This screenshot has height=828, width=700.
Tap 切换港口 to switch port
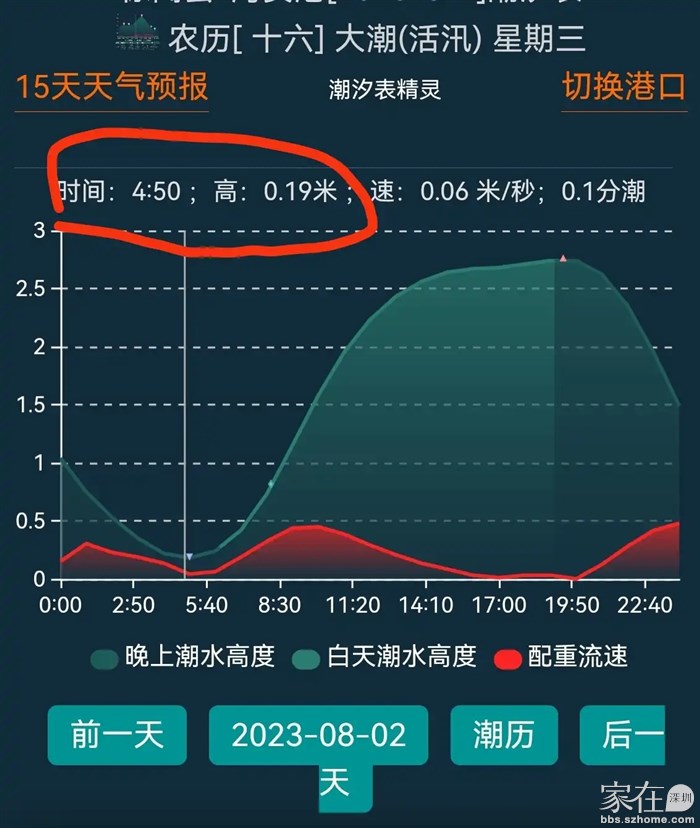coord(624,86)
